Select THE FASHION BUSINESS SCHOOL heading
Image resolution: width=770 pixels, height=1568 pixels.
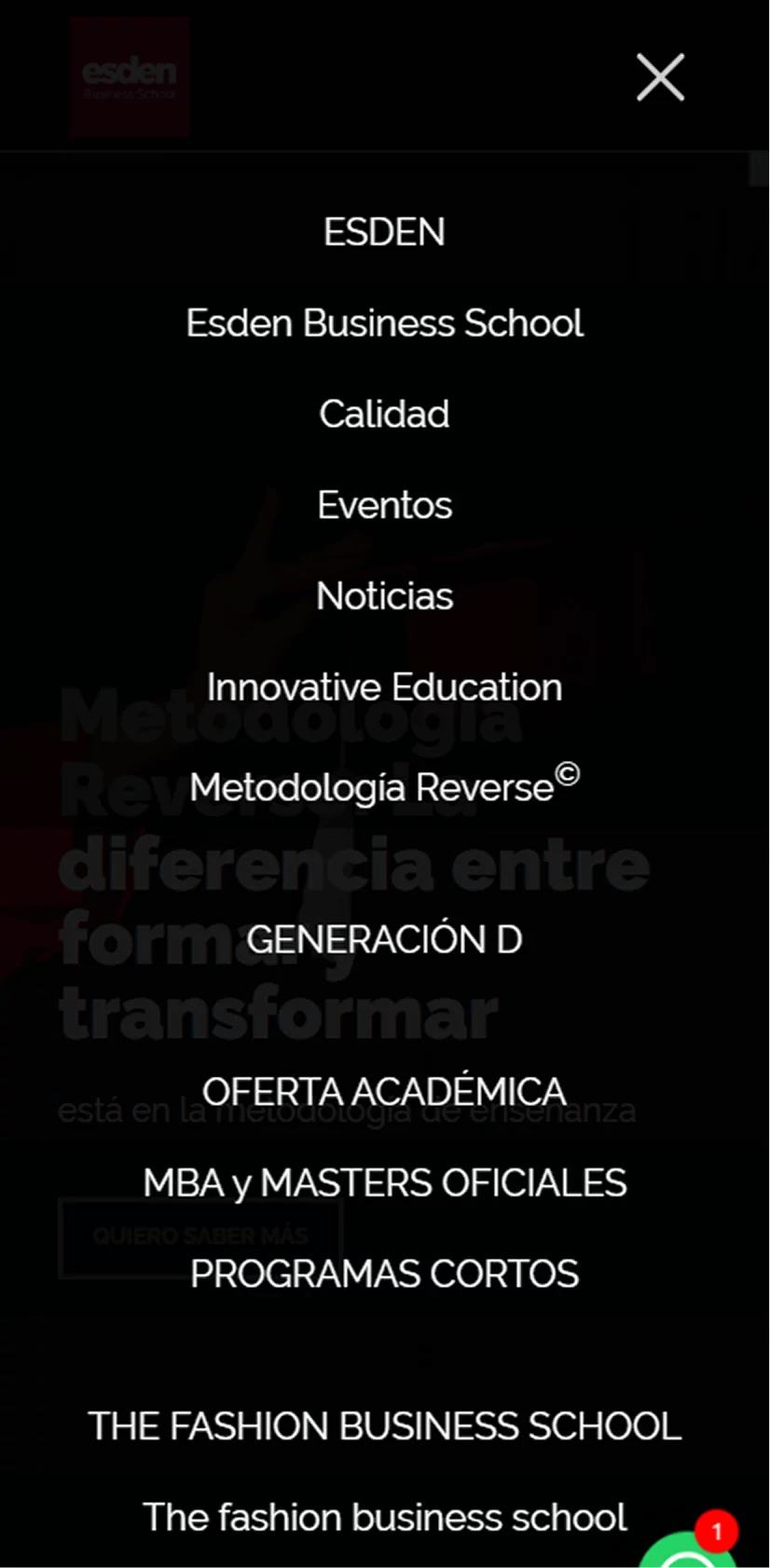pos(384,1425)
